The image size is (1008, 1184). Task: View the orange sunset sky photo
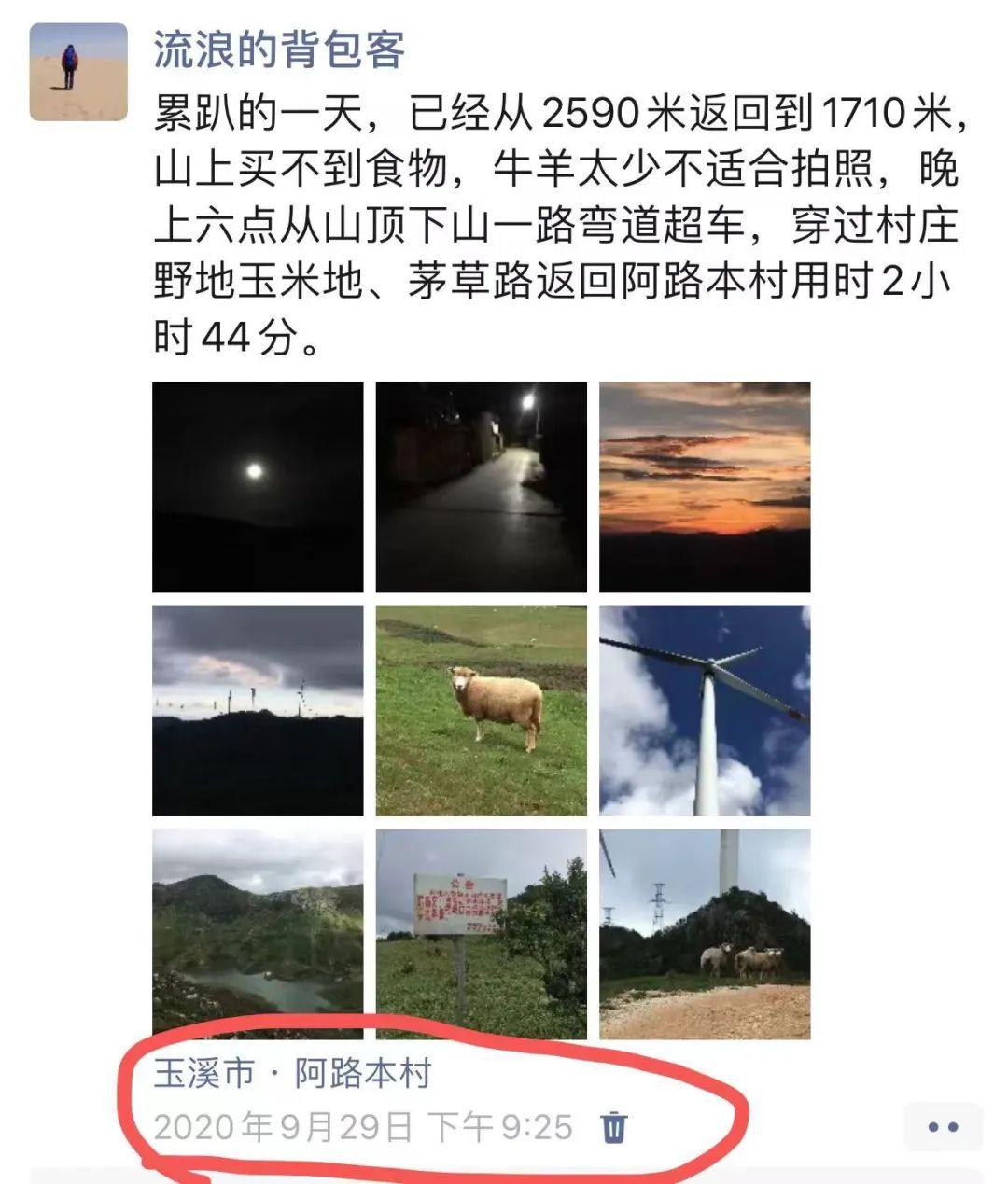point(705,487)
